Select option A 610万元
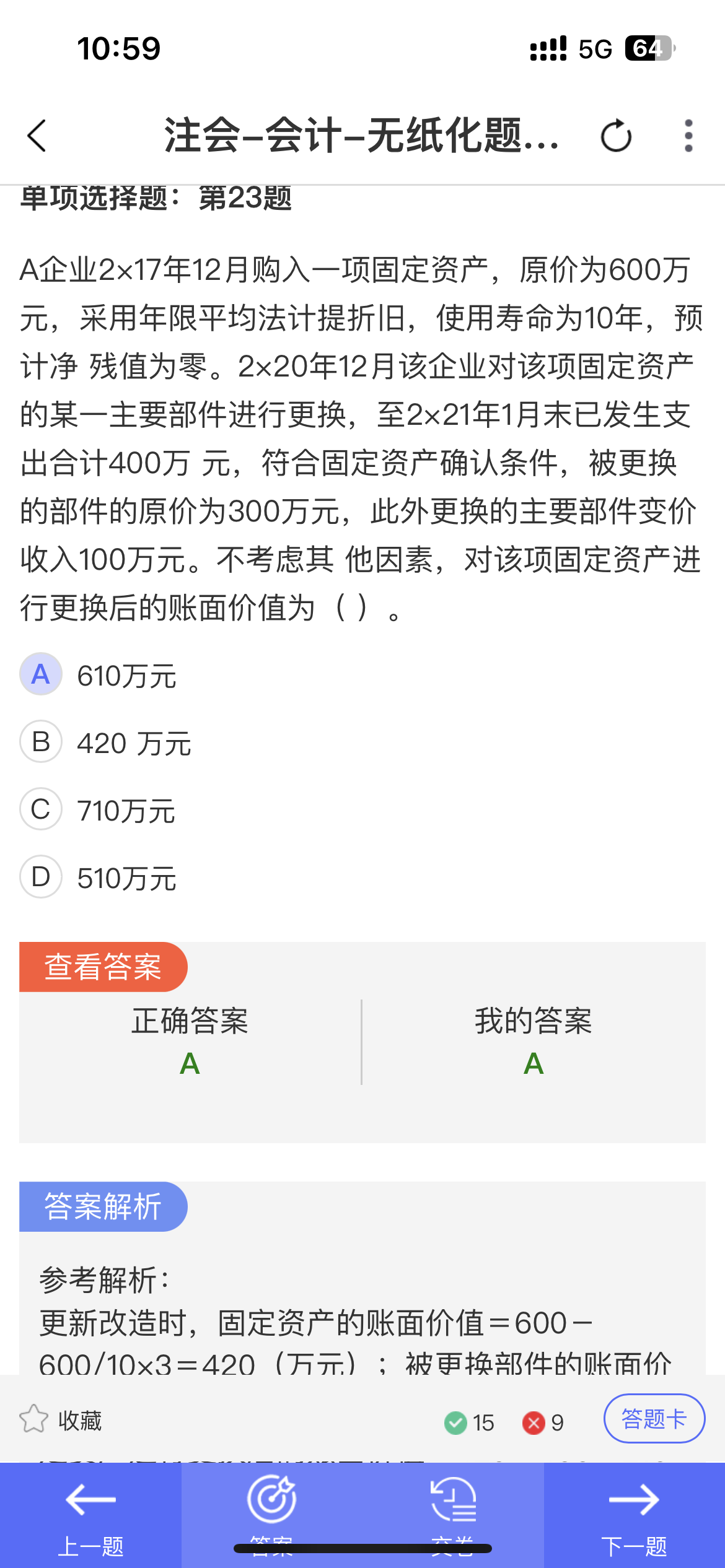Image resolution: width=725 pixels, height=1568 pixels. (98, 675)
